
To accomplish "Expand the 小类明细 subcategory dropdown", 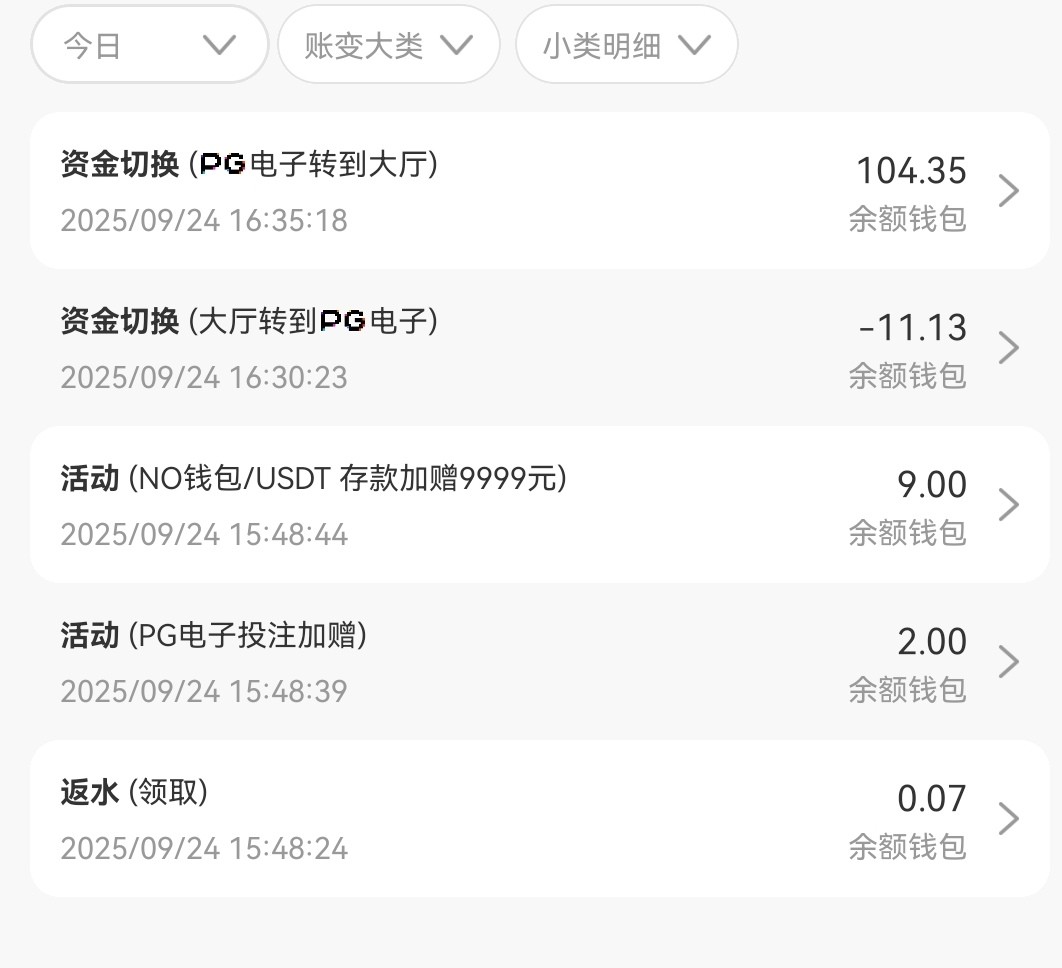I will click(626, 45).
